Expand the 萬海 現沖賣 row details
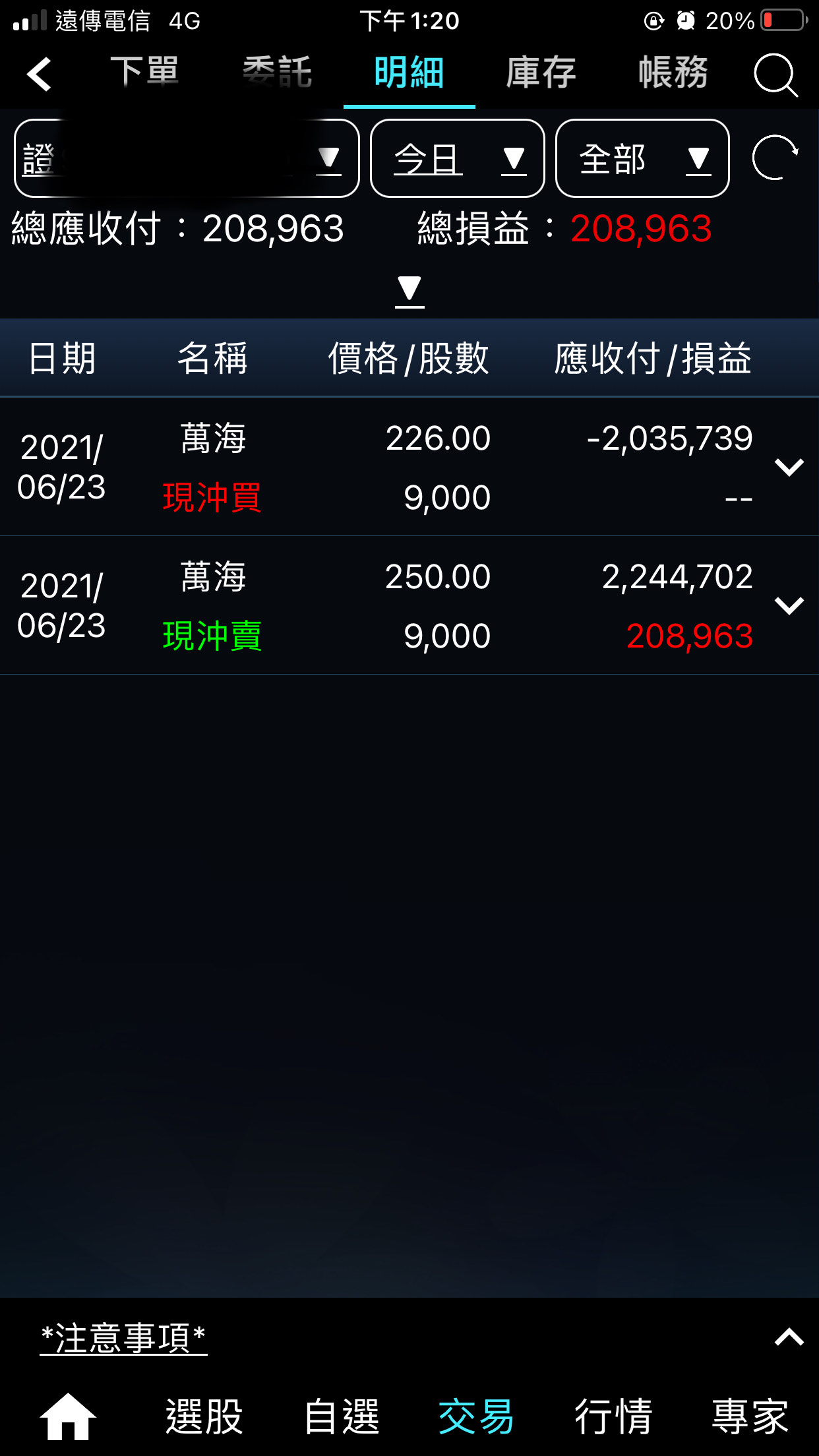The width and height of the screenshot is (819, 1456). tap(789, 605)
